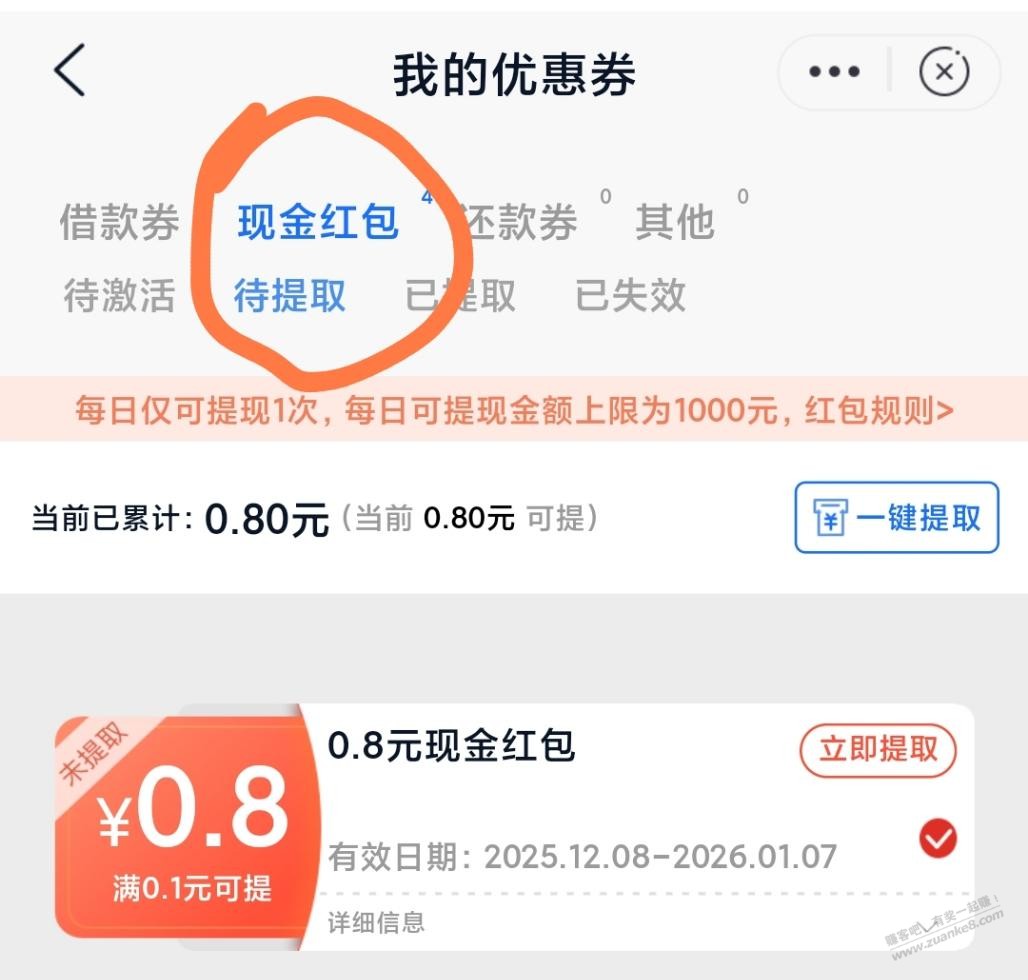View 已提取 red packets
The image size is (1028, 980).
[461, 296]
